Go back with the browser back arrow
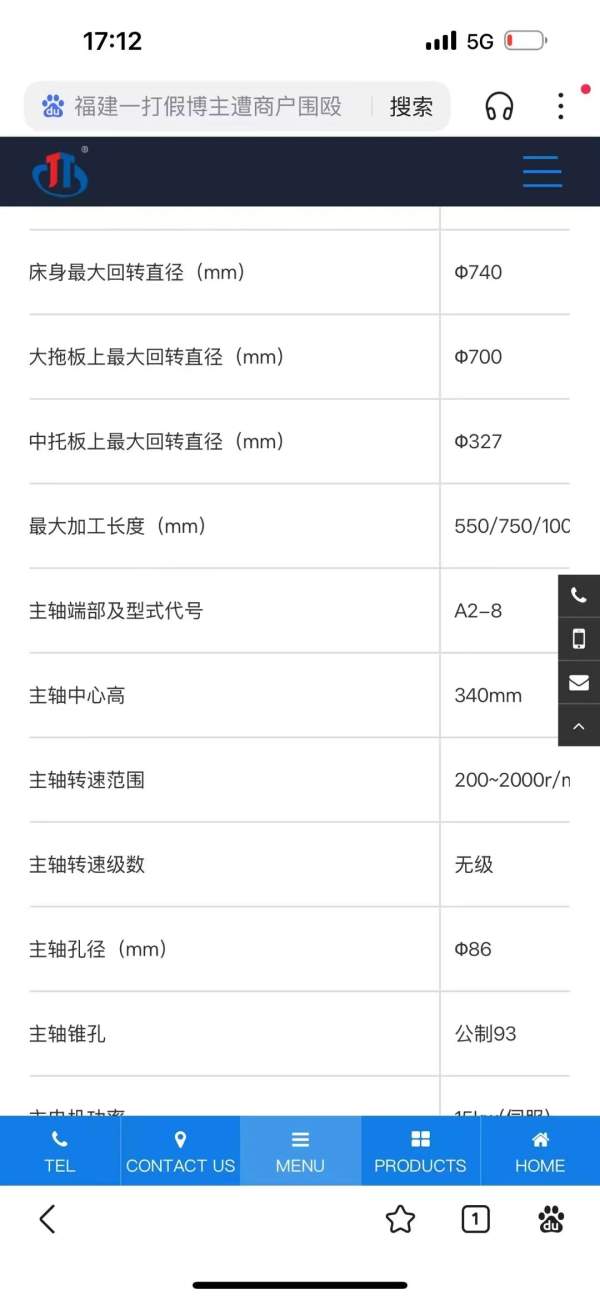 47,1218
